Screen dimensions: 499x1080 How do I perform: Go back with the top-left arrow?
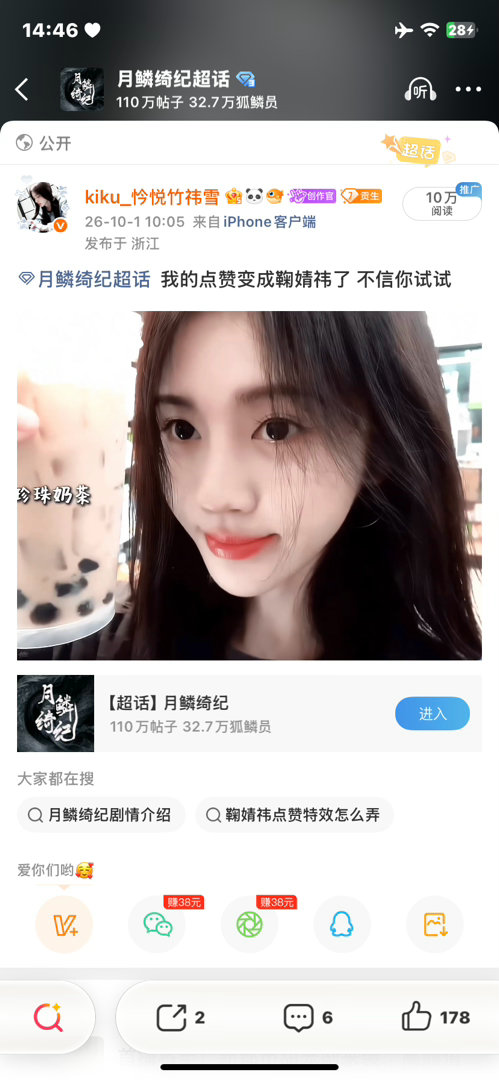22,90
